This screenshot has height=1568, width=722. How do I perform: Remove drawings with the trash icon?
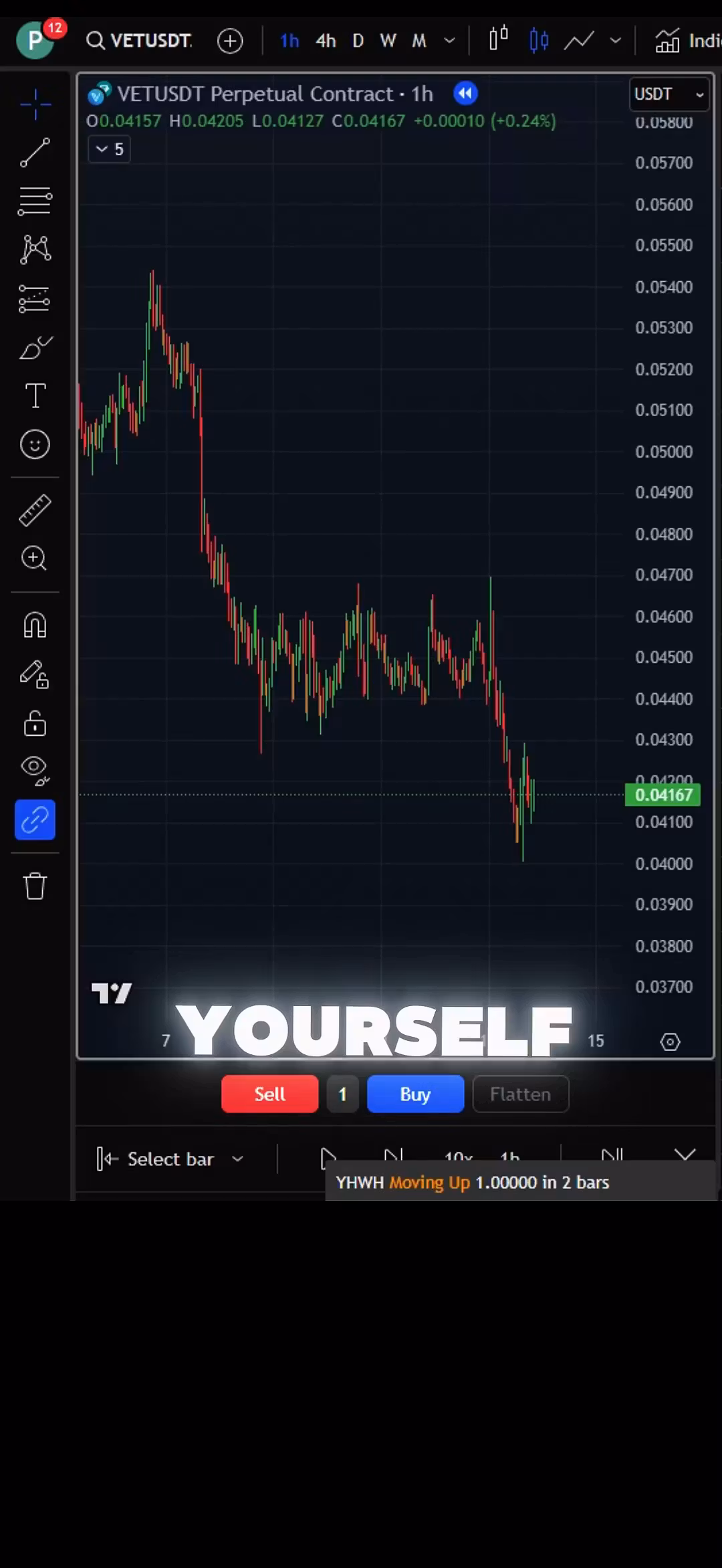(35, 886)
